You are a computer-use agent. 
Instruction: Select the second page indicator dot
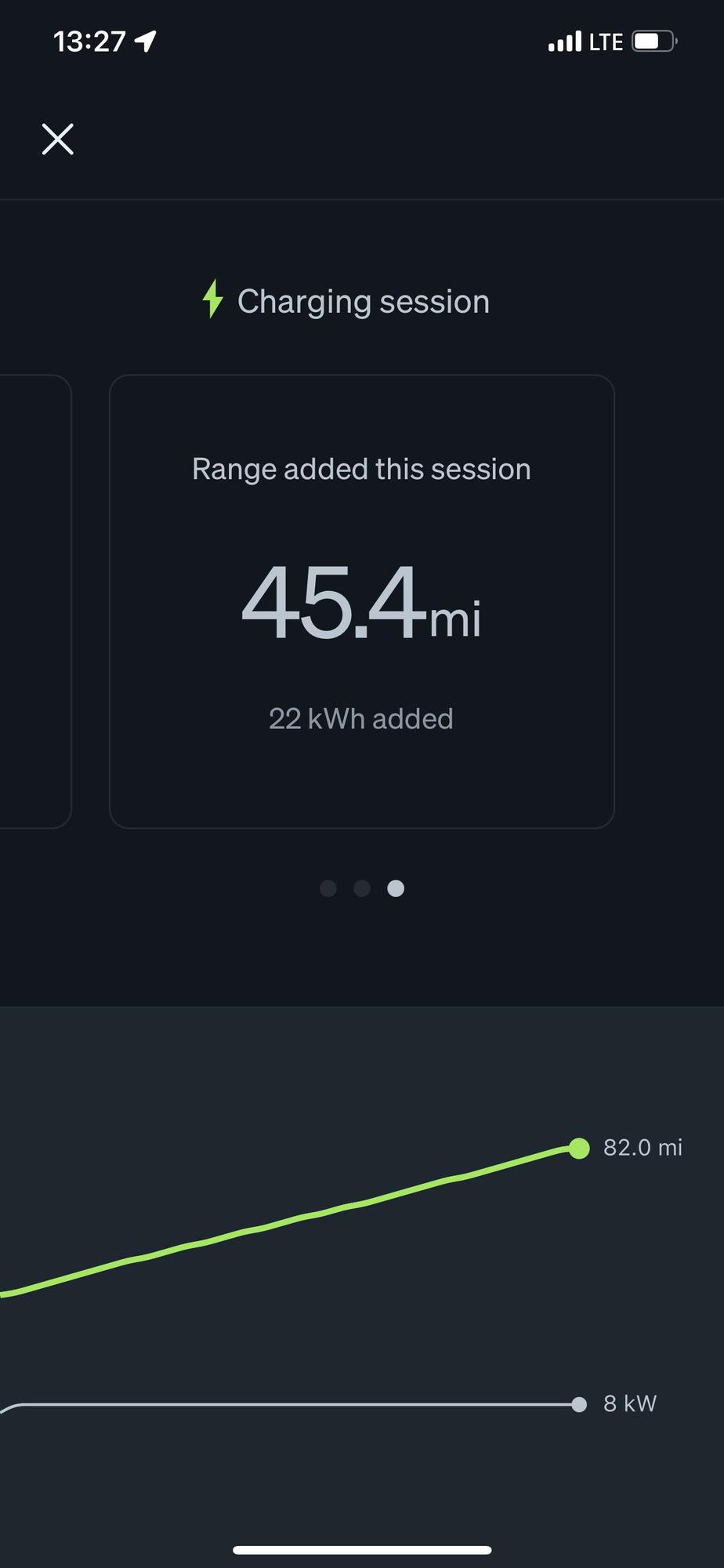362,888
